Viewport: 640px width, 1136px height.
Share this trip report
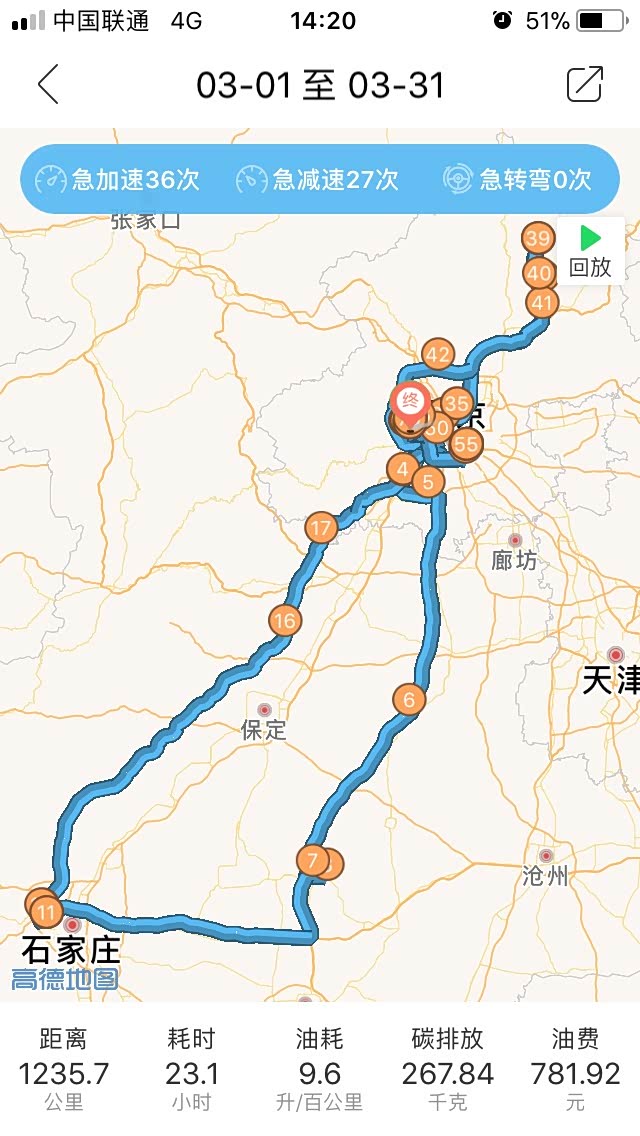coord(584,84)
